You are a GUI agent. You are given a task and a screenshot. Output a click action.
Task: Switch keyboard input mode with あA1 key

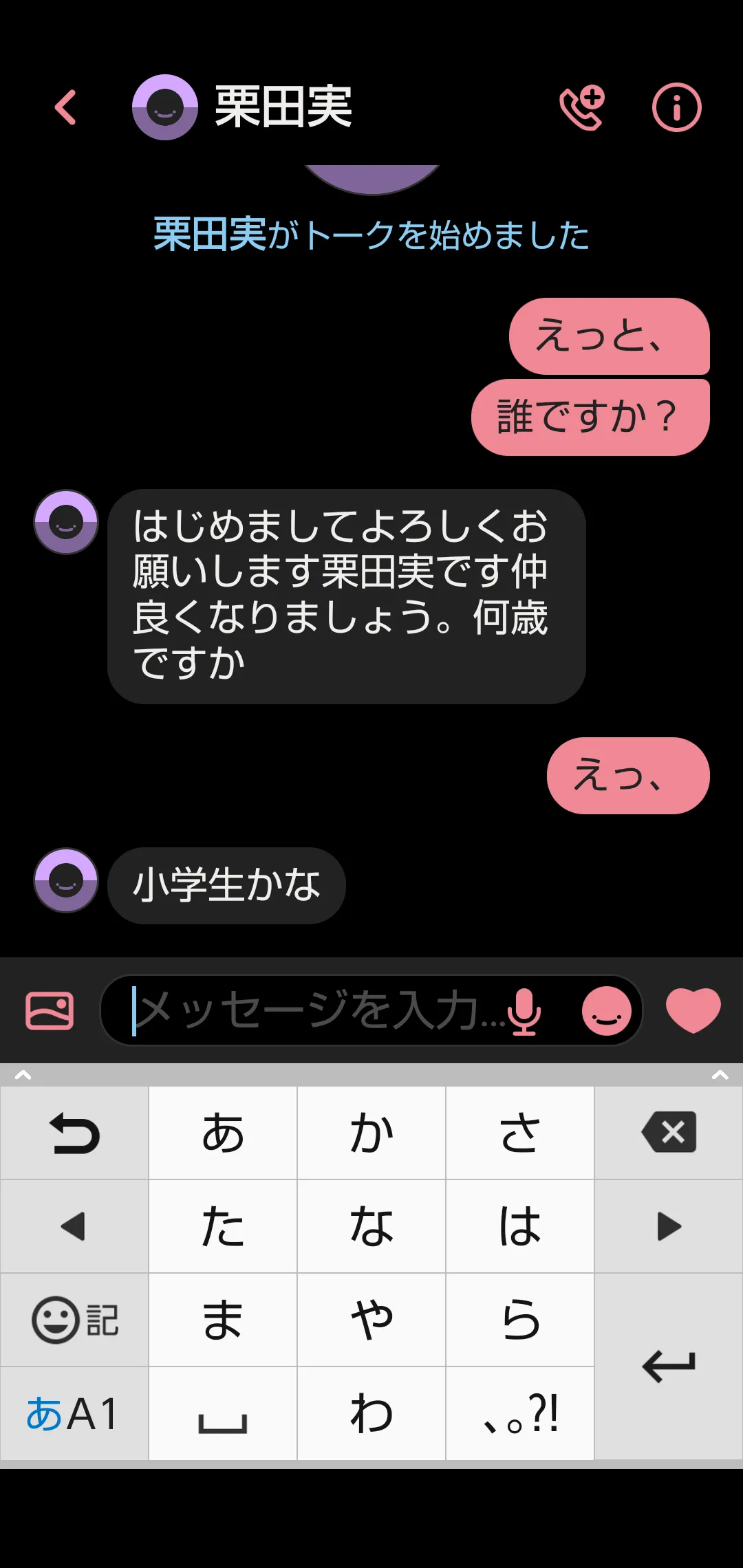pos(74,1414)
